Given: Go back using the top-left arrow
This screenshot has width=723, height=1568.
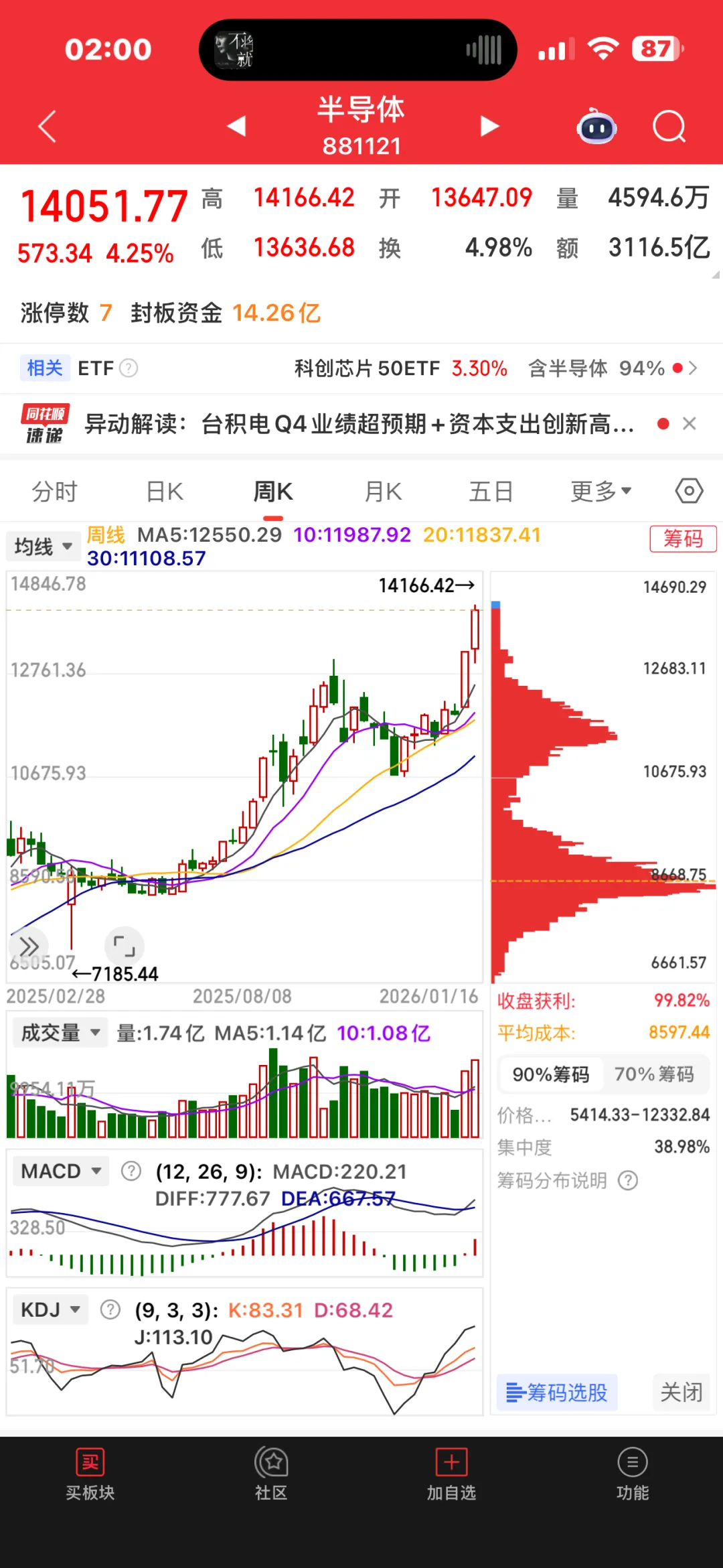Looking at the screenshot, I should (47, 127).
